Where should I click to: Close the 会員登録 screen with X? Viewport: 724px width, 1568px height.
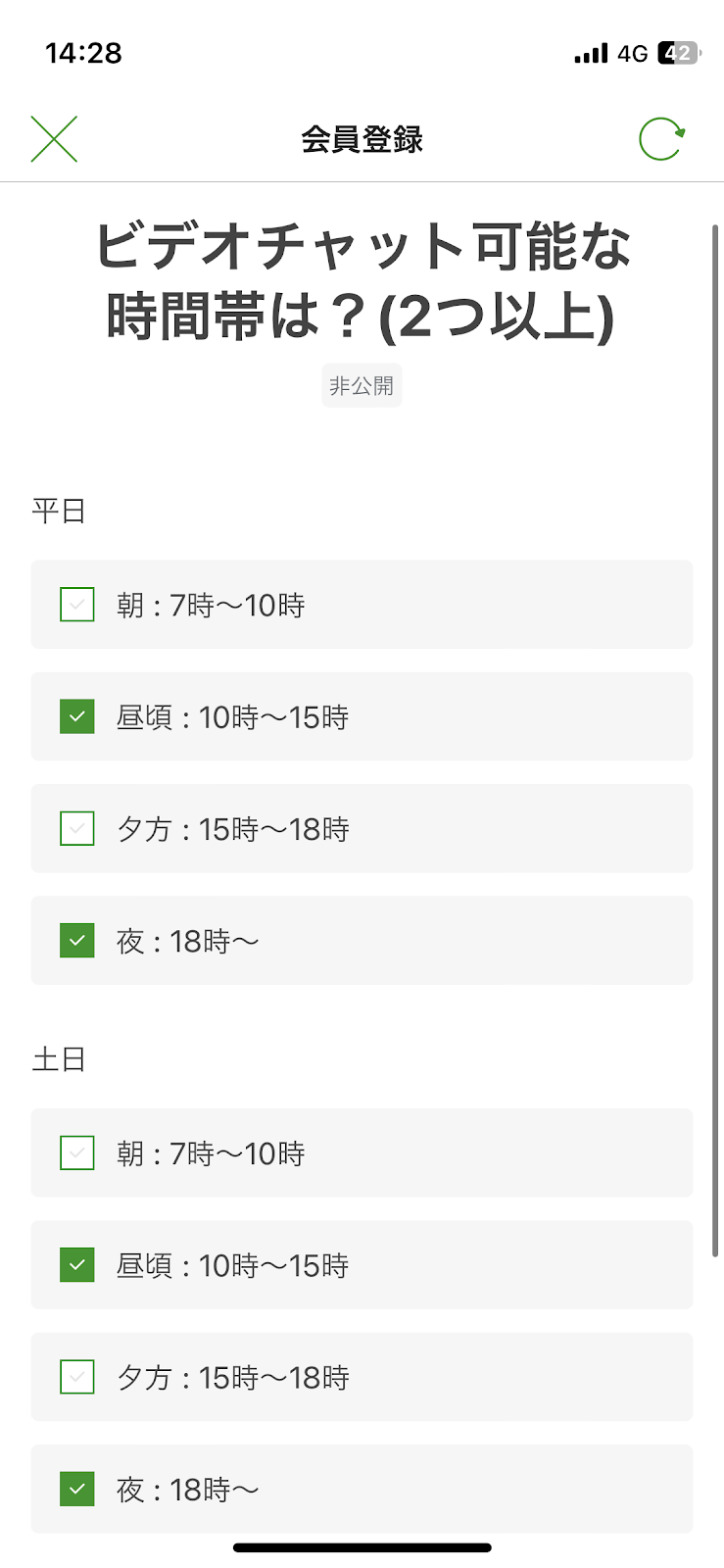(x=54, y=139)
